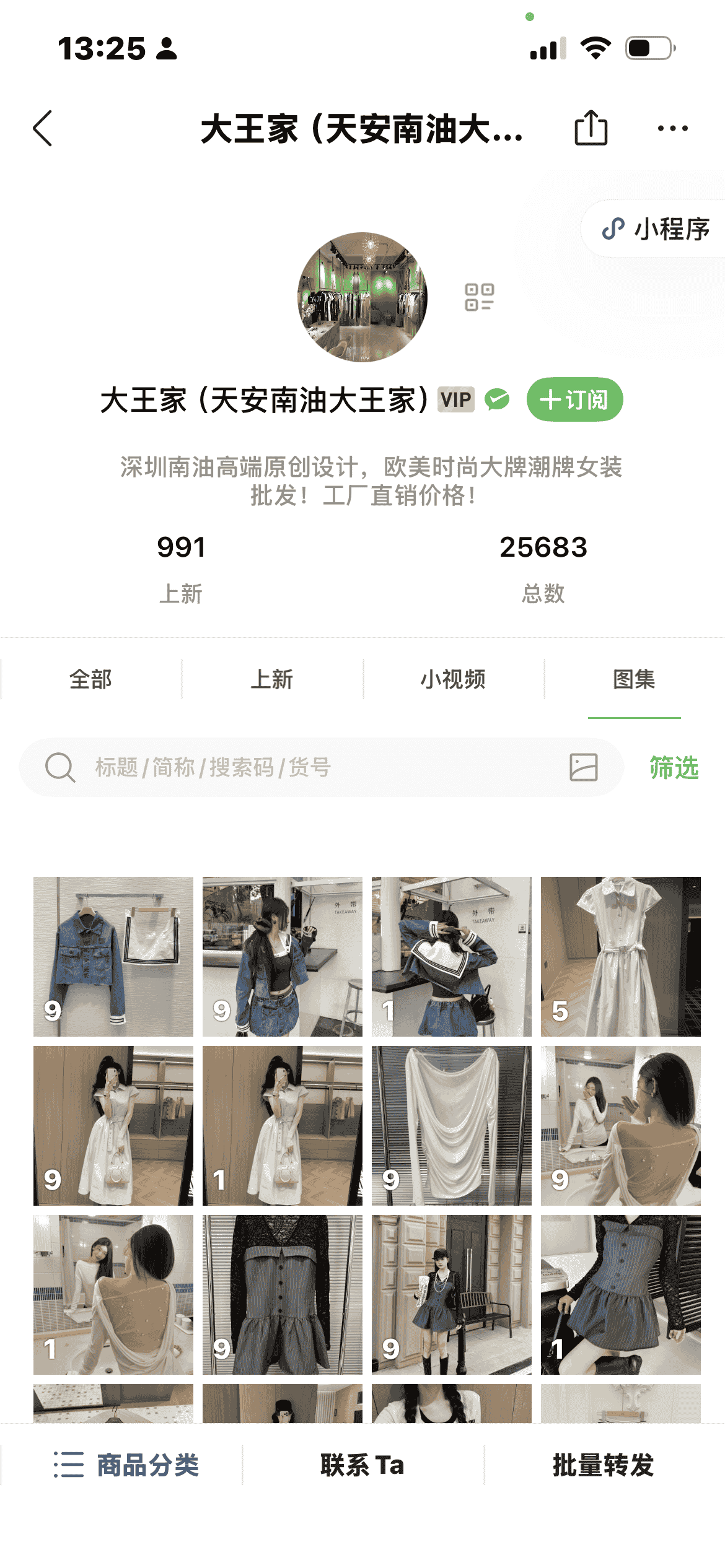The width and height of the screenshot is (725, 1568).
Task: Switch to the 上新 tab
Action: coord(272,679)
